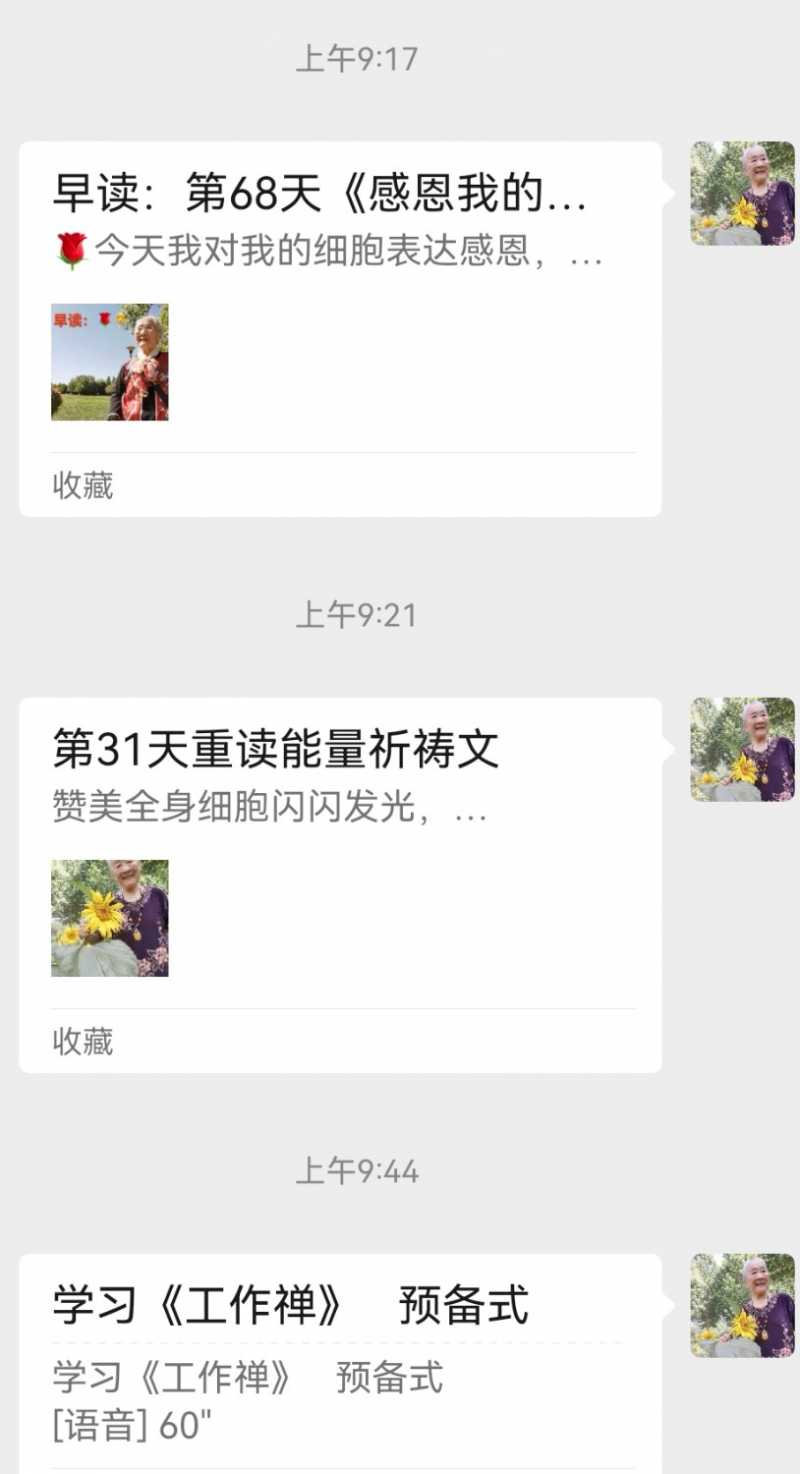The image size is (800, 1474).
Task: Select the summary text 今天我对我的细胞表达感恩
Action: (x=300, y=253)
